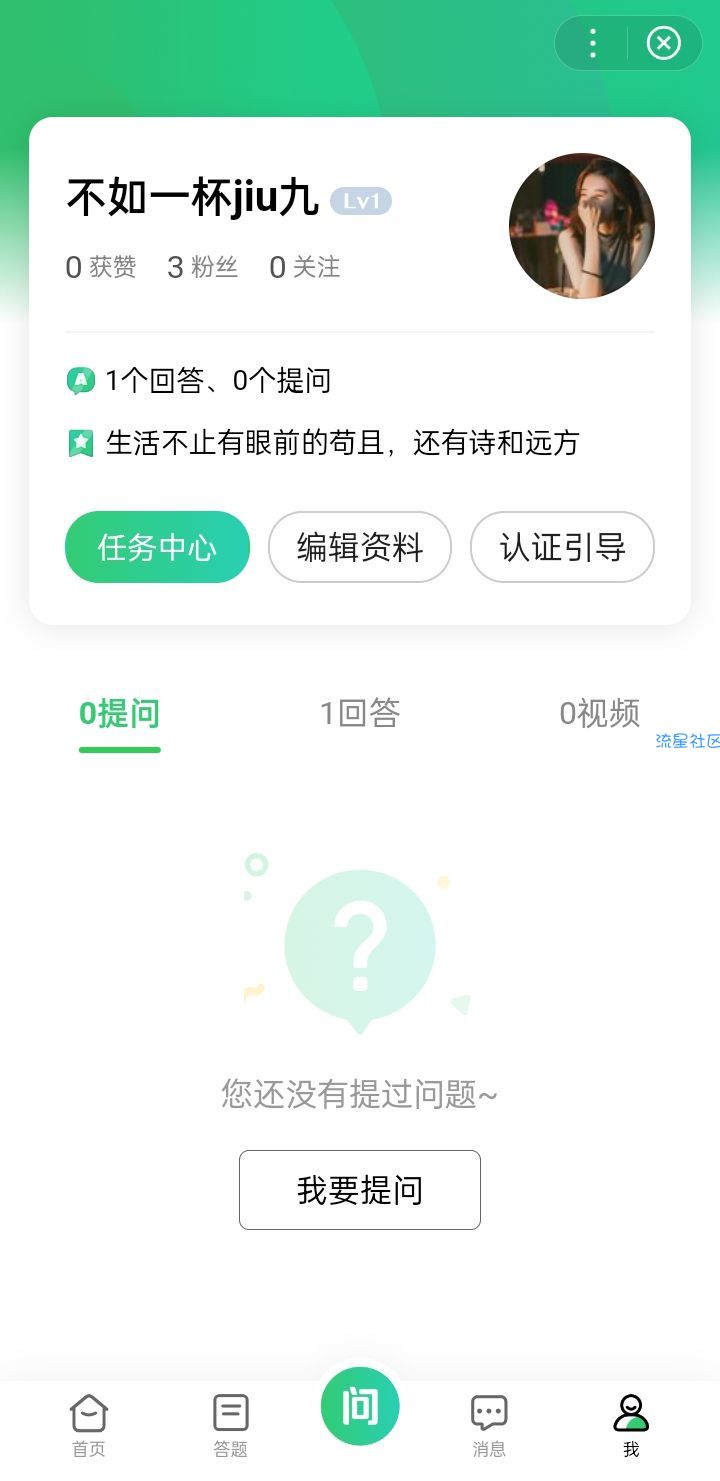Open the 消息 messages tab
Screen dimensions: 720x1481
(x=489, y=1425)
